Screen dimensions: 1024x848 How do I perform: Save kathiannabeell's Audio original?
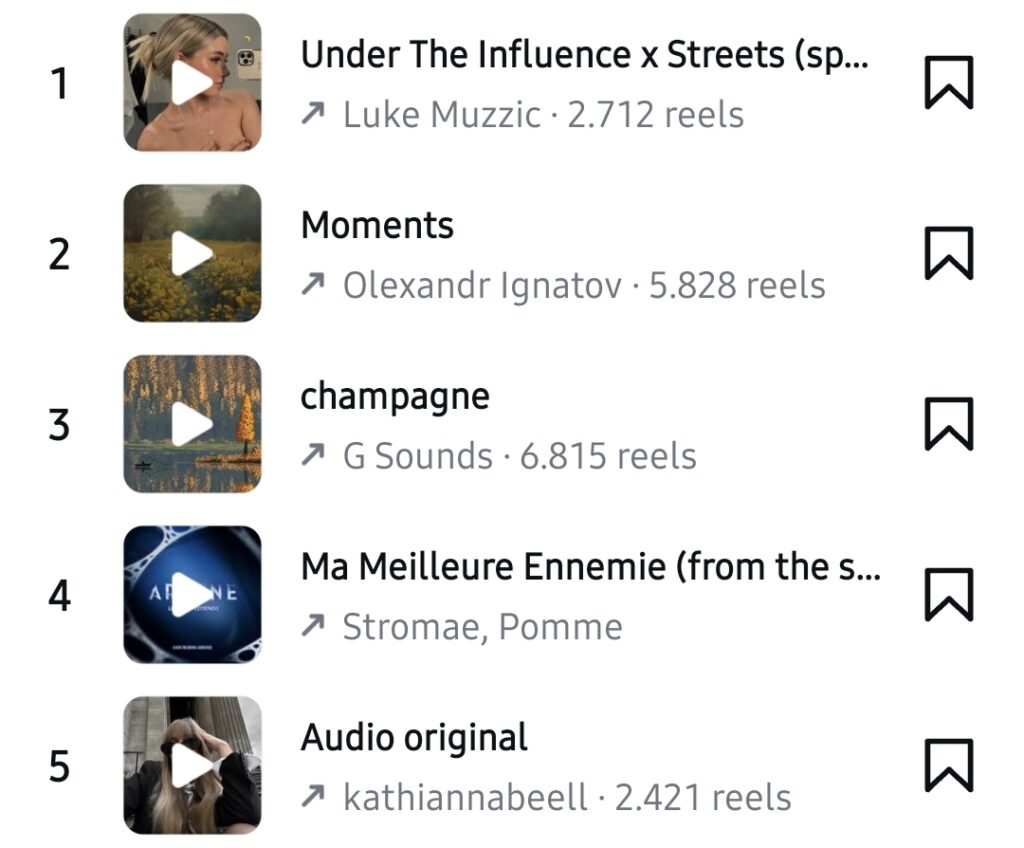click(947, 766)
